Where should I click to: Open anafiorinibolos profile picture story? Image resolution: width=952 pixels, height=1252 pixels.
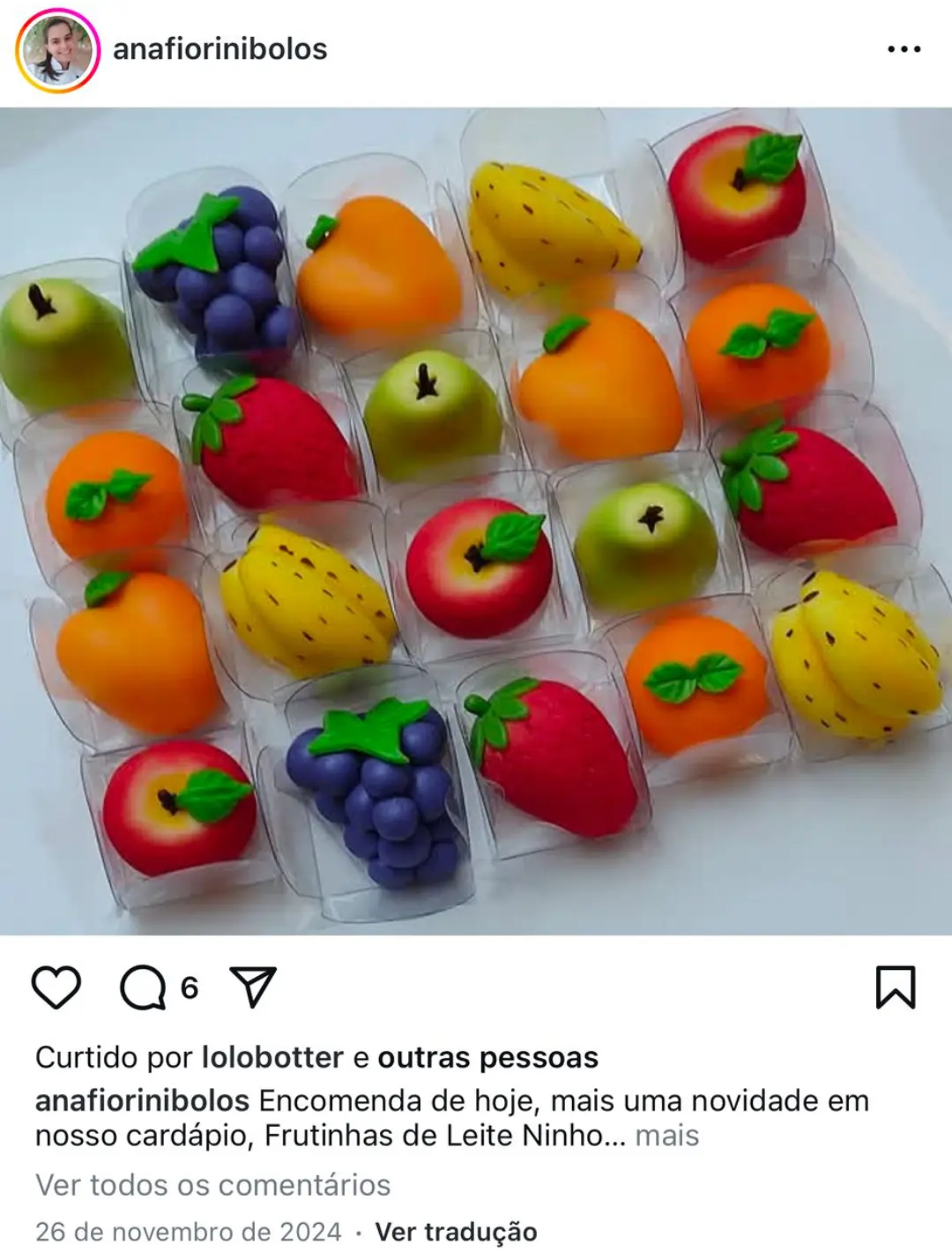point(57,50)
